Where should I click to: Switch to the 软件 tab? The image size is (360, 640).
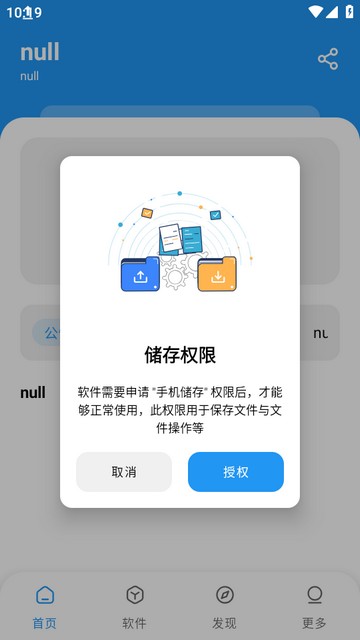click(x=135, y=607)
